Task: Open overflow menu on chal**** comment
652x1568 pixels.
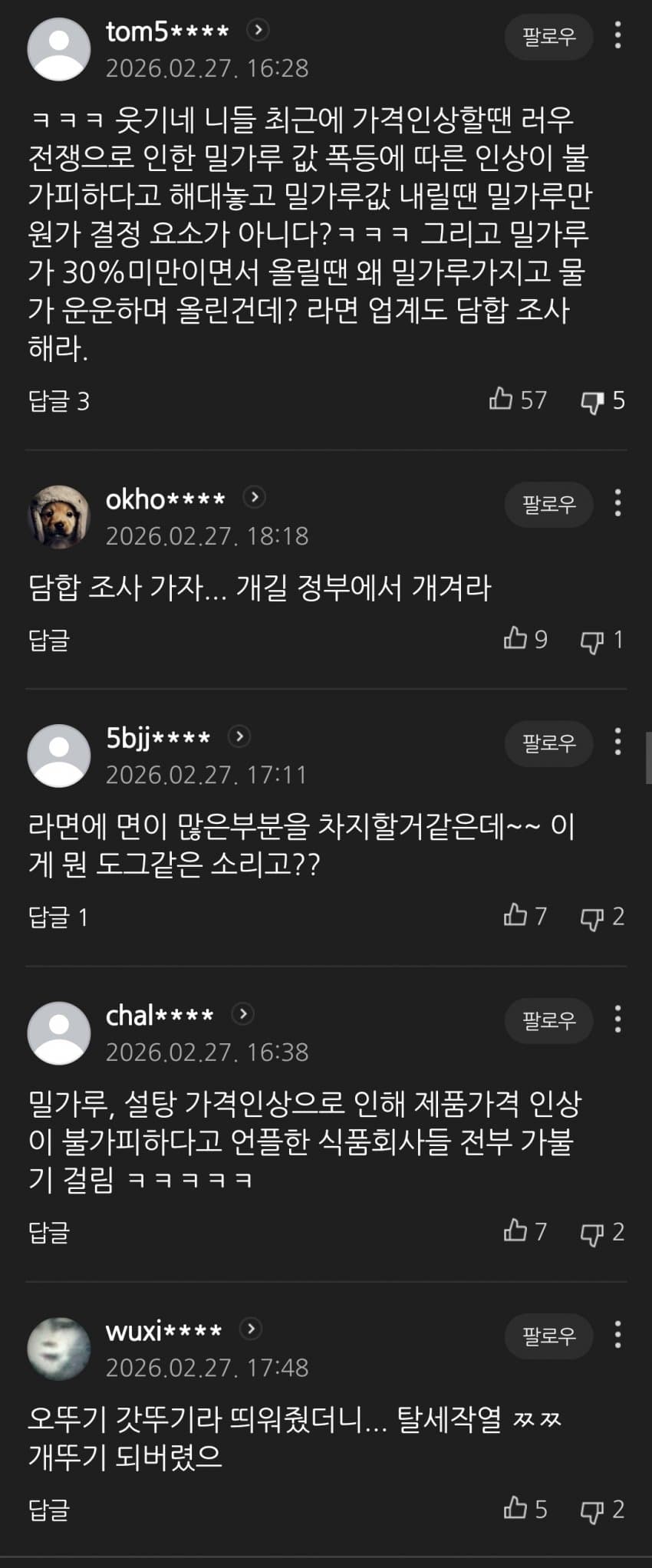Action: tap(617, 1019)
